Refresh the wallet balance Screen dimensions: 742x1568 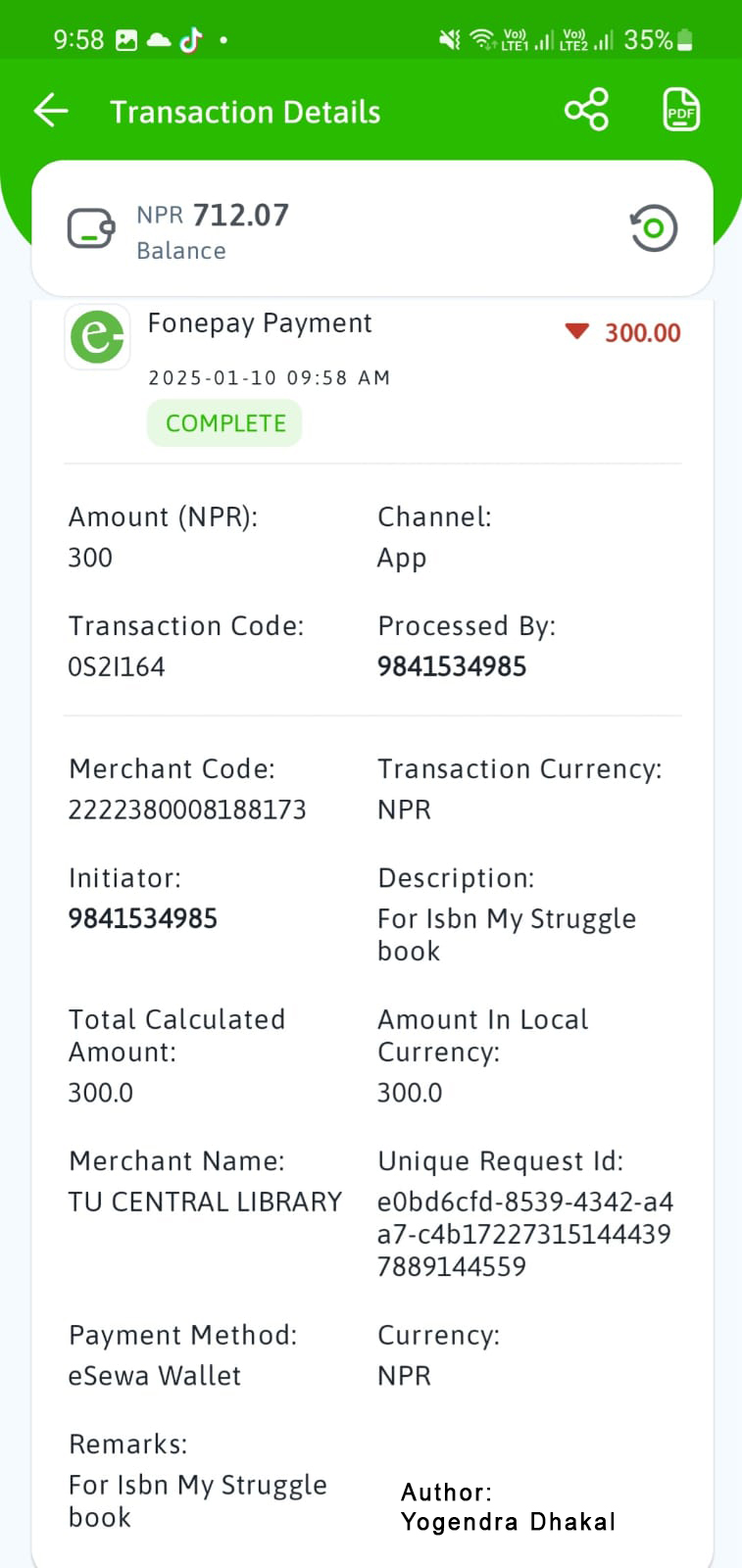point(653,228)
